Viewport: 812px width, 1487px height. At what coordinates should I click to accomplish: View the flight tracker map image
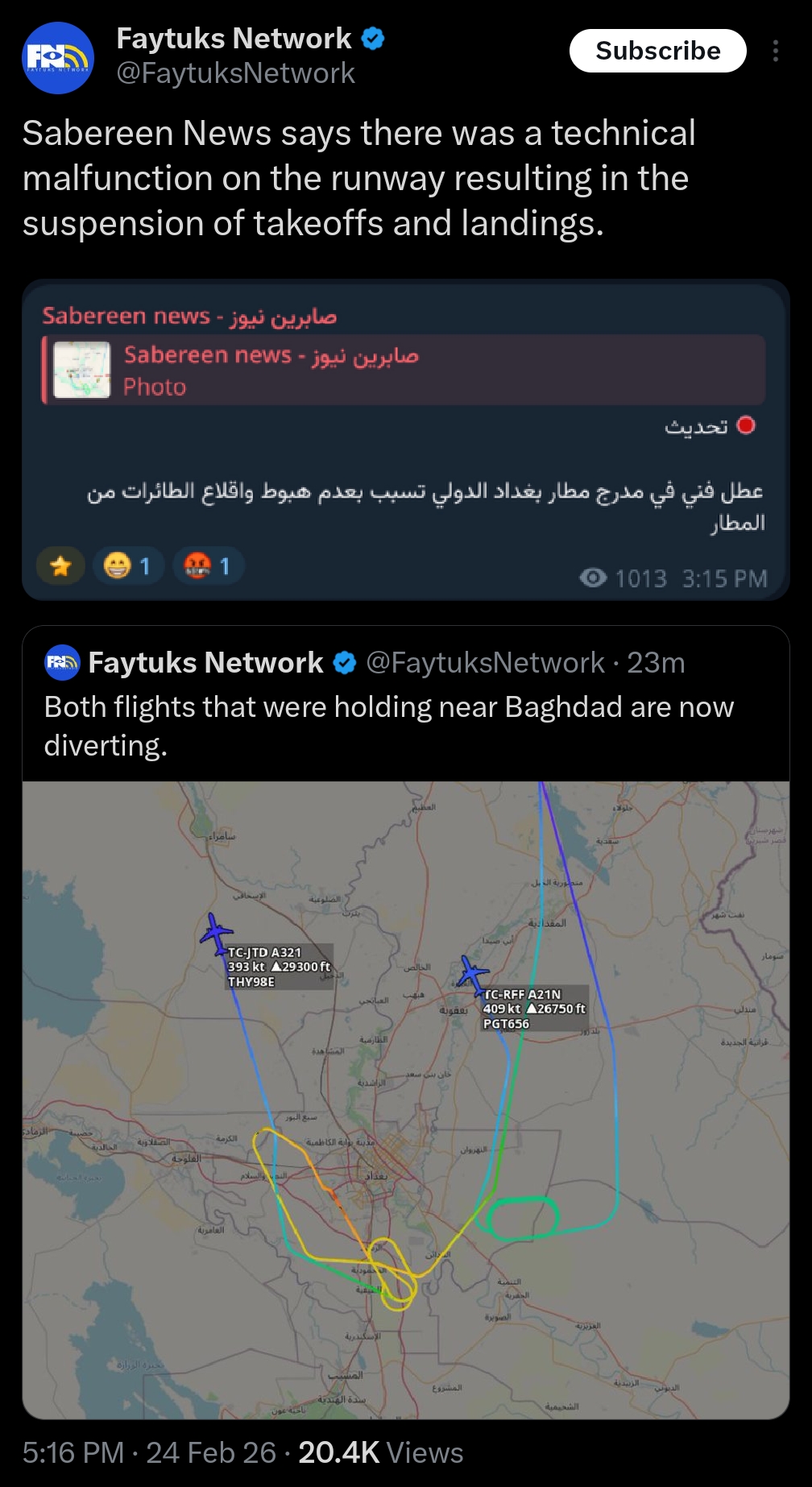coord(405,1100)
